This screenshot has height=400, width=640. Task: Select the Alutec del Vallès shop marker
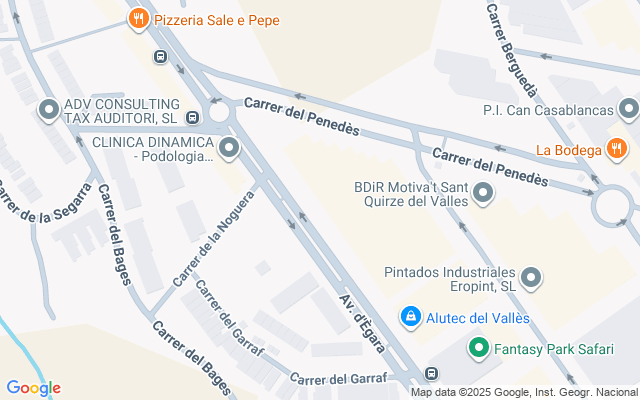coord(410,318)
